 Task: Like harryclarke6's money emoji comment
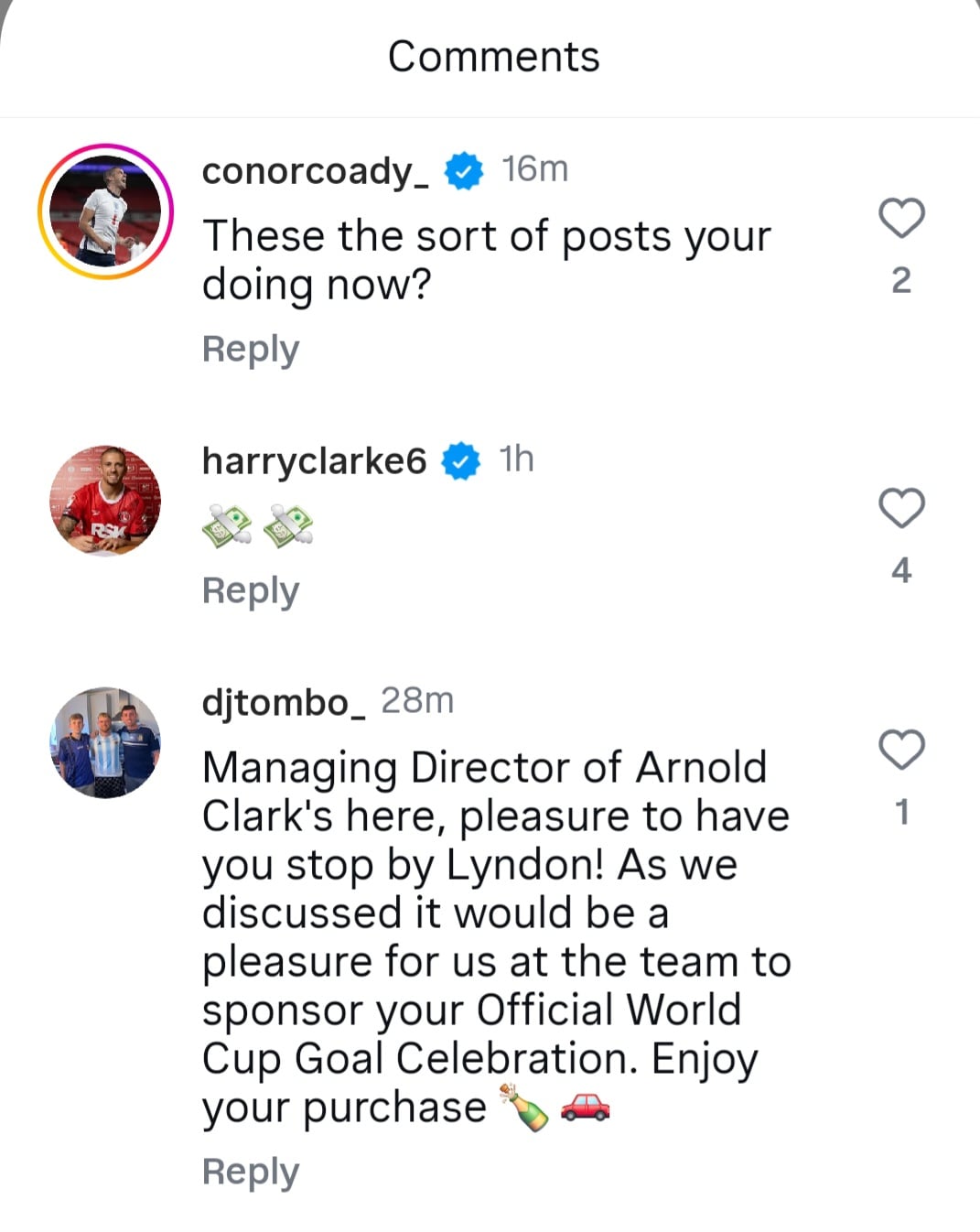click(901, 508)
